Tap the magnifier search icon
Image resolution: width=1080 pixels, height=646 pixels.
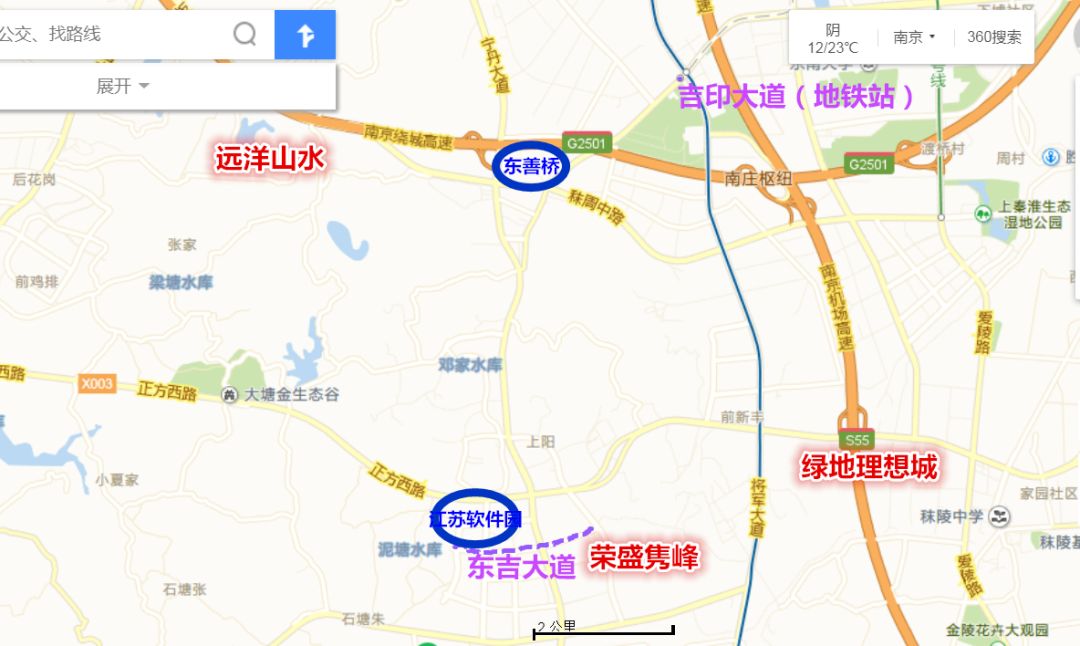245,35
